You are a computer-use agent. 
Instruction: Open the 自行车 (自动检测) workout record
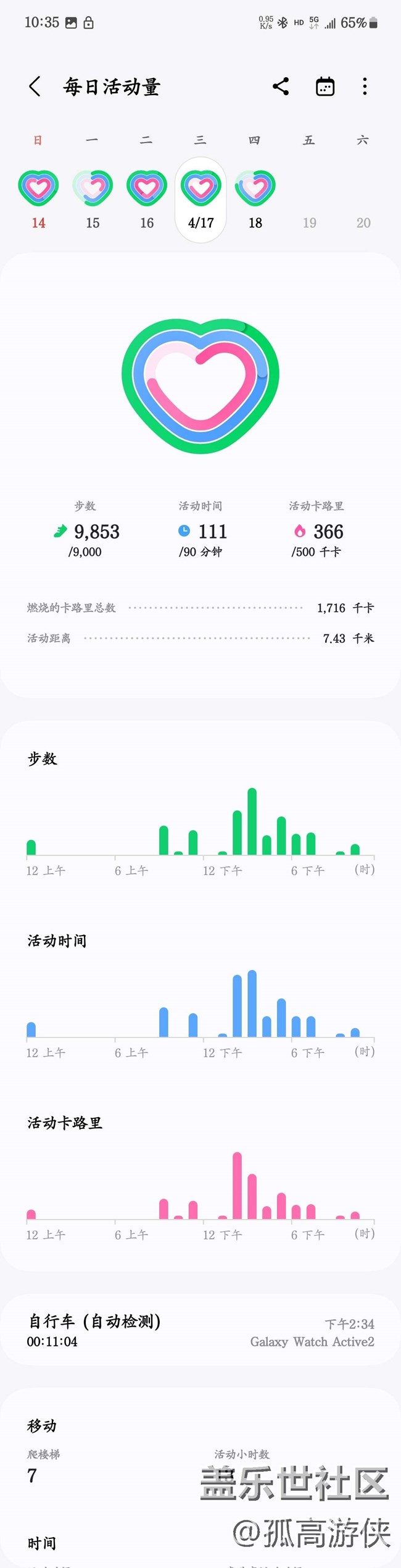coord(200,1331)
